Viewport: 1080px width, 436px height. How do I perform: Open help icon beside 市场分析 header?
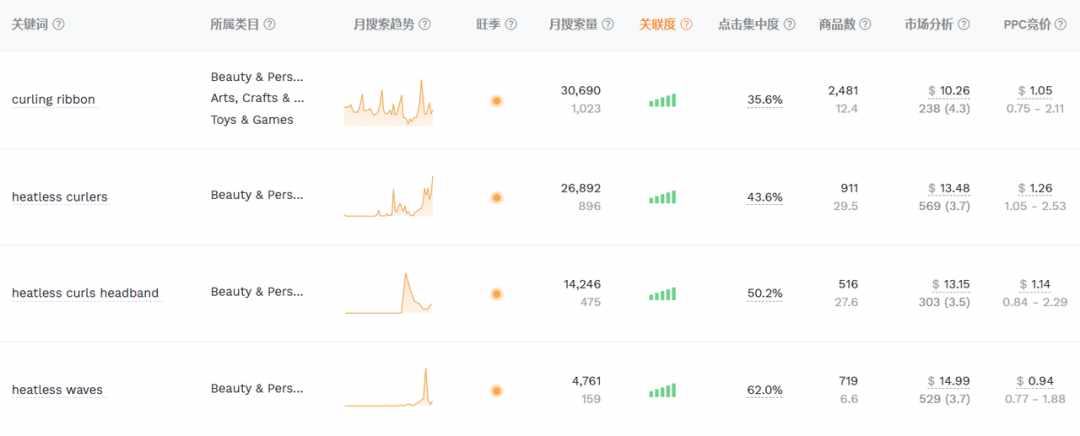[x=963, y=24]
